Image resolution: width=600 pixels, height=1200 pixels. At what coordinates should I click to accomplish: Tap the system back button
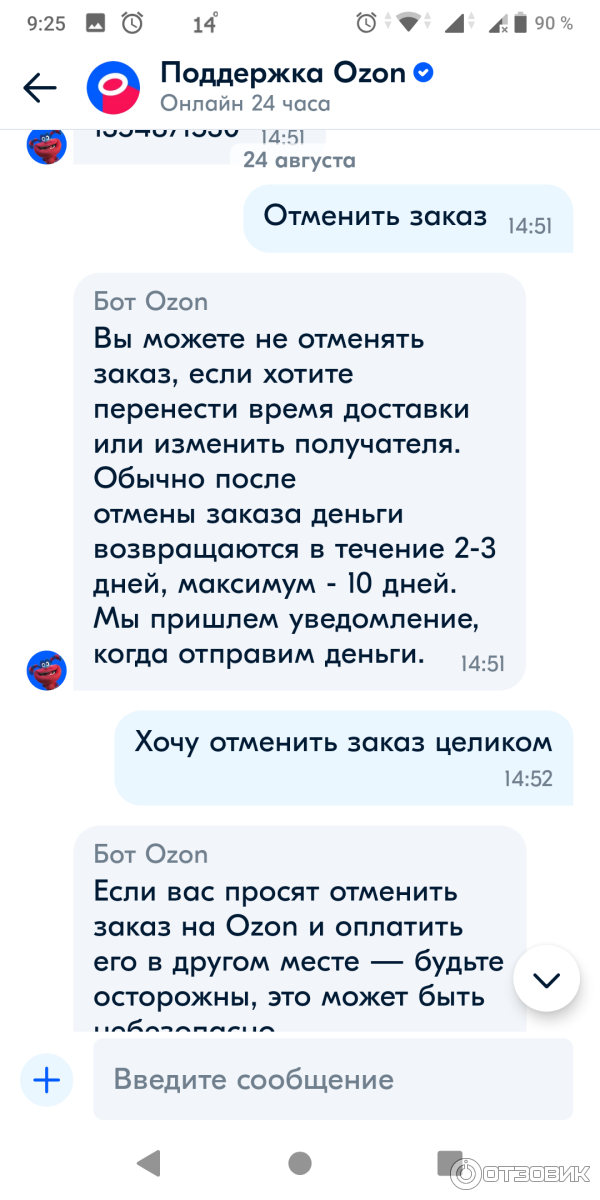148,1162
